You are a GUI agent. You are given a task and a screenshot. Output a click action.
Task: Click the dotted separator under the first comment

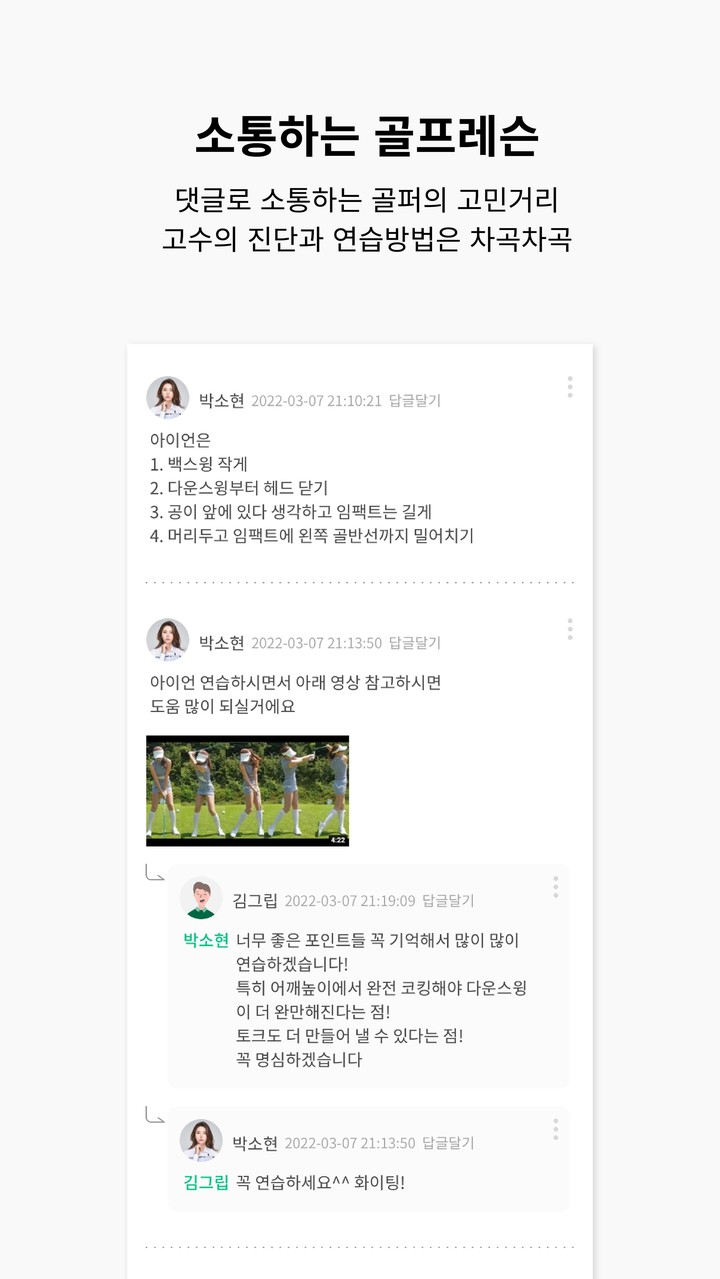click(x=358, y=581)
